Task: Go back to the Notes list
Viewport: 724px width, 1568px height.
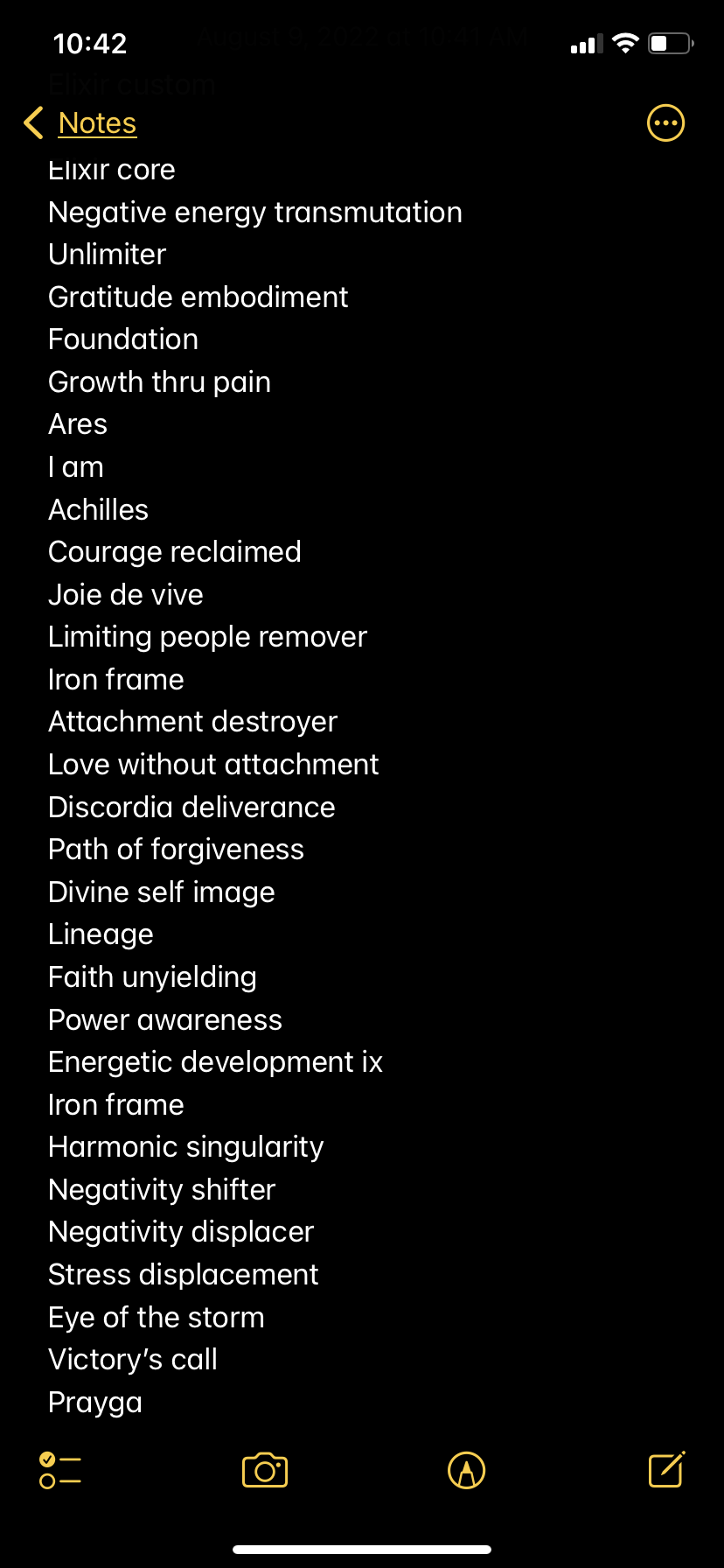Action: click(x=80, y=123)
